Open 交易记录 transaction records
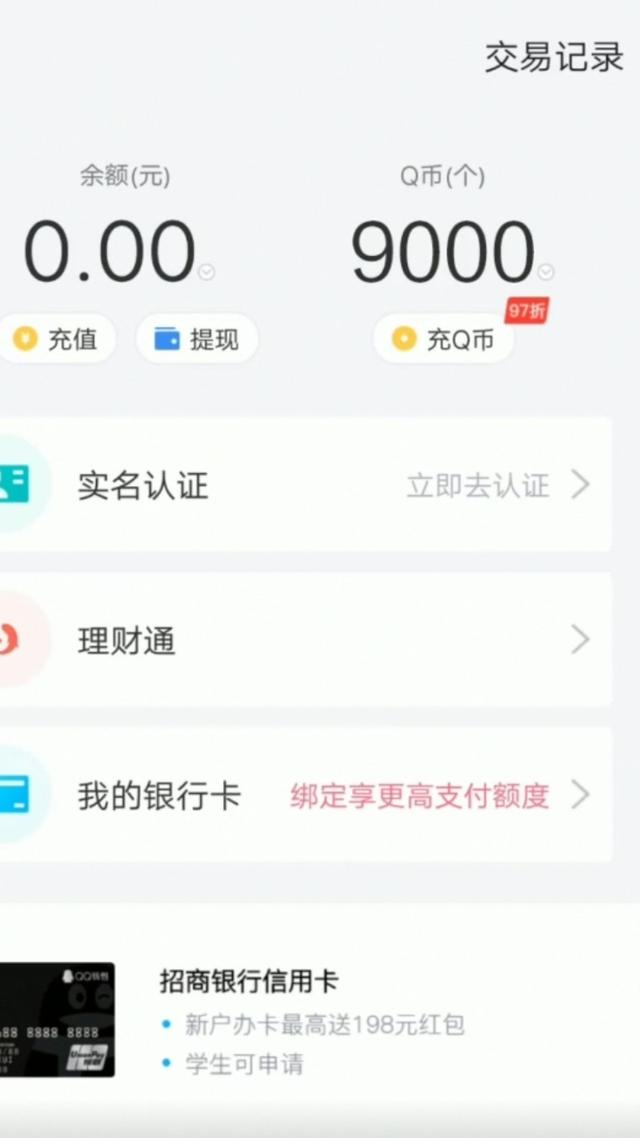Viewport: 640px width, 1138px height. (554, 57)
